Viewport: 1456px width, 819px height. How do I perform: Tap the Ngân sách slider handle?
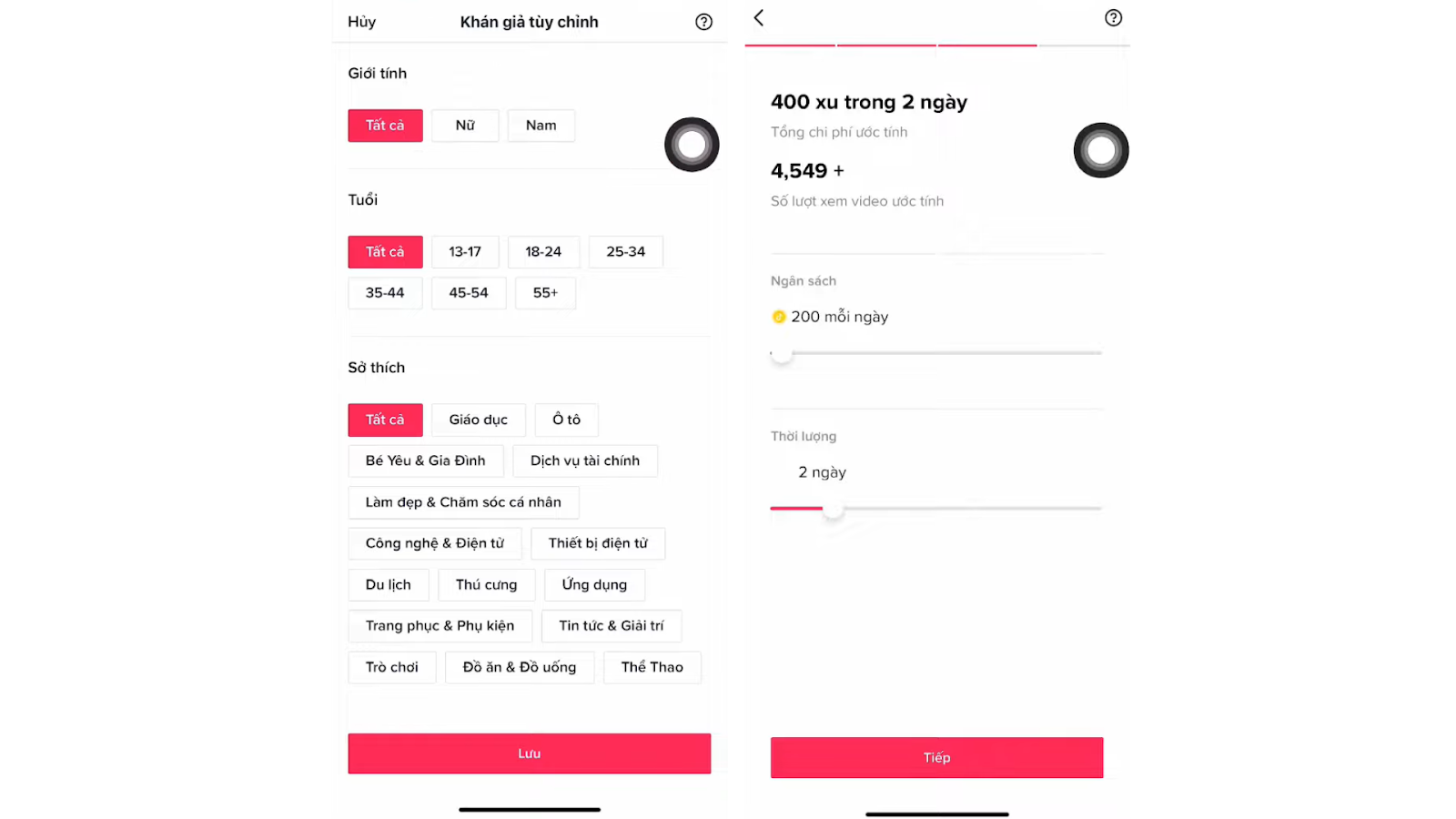(x=781, y=353)
